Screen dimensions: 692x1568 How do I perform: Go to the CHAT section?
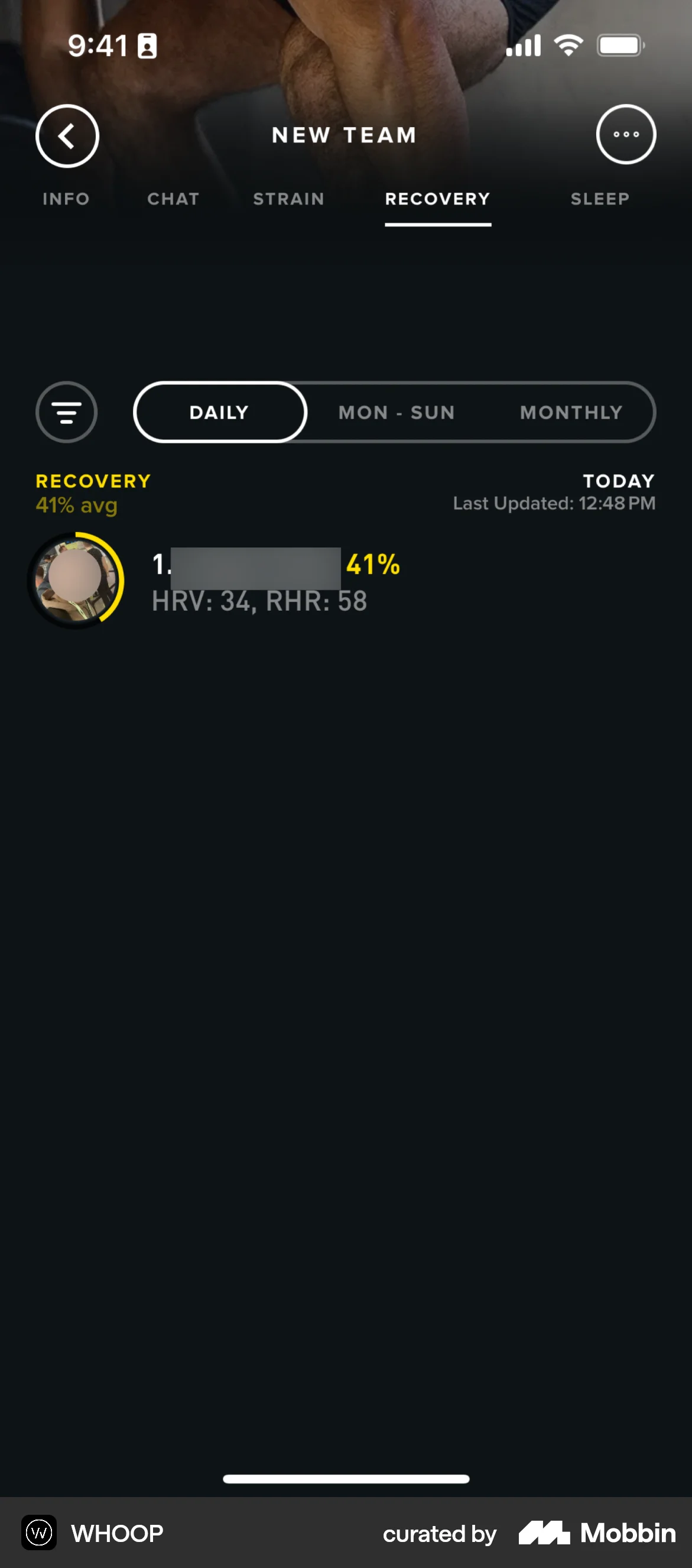click(172, 199)
